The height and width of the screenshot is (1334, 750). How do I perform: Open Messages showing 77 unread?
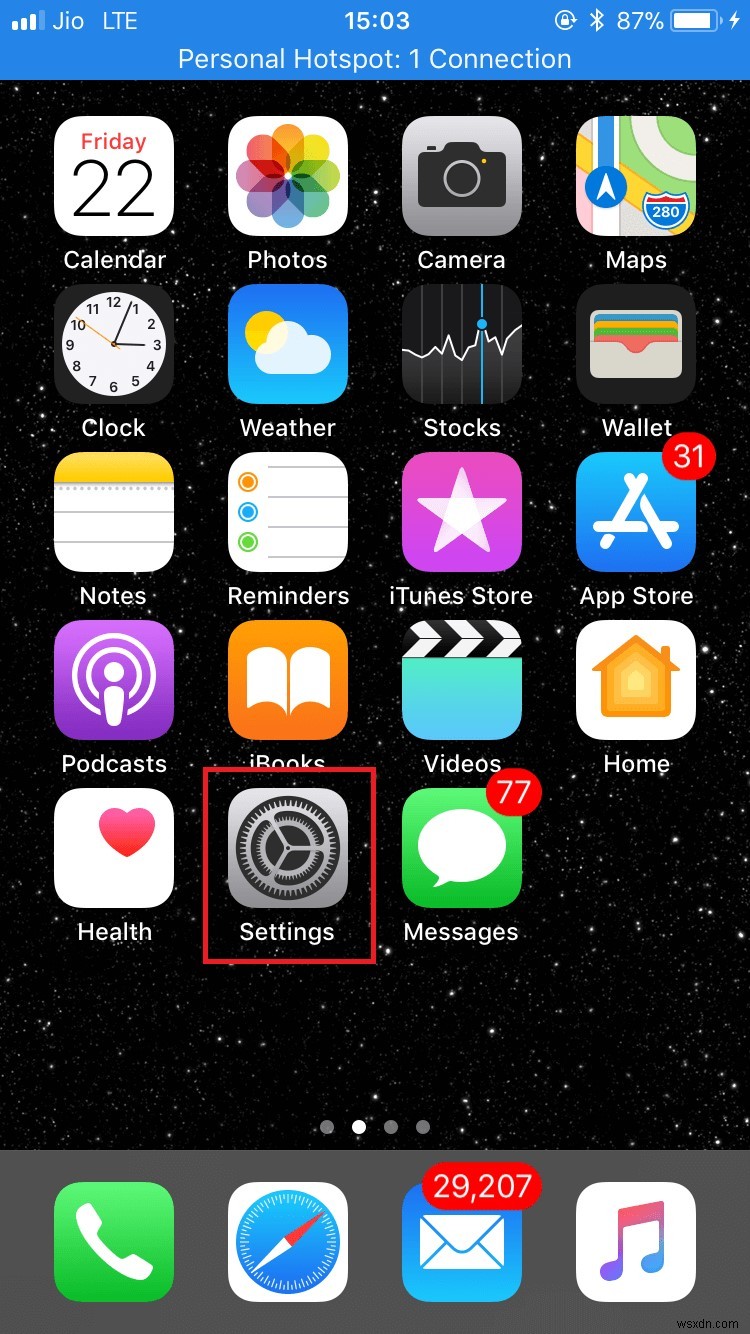461,848
